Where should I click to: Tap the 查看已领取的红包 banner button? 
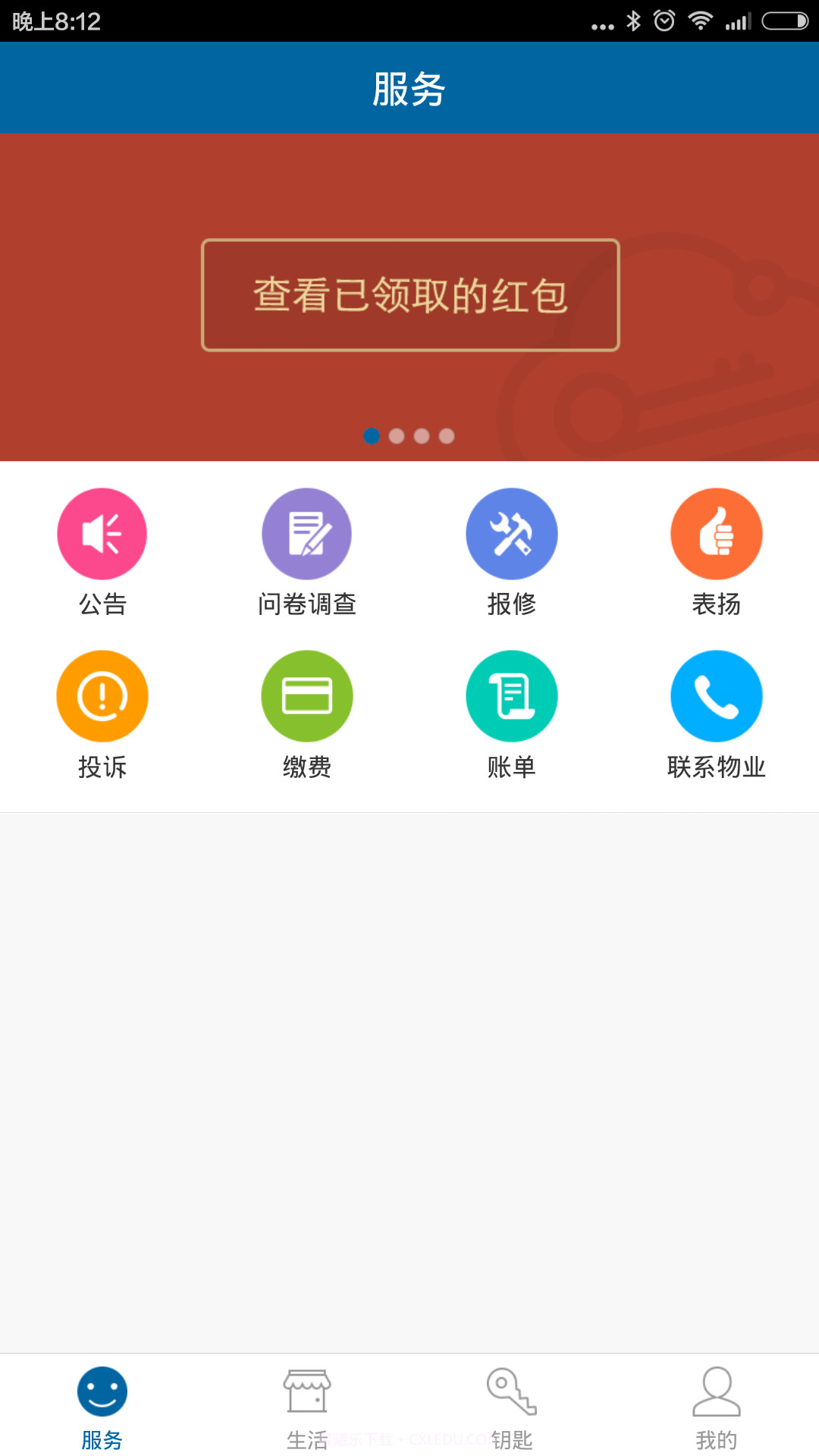point(409,295)
